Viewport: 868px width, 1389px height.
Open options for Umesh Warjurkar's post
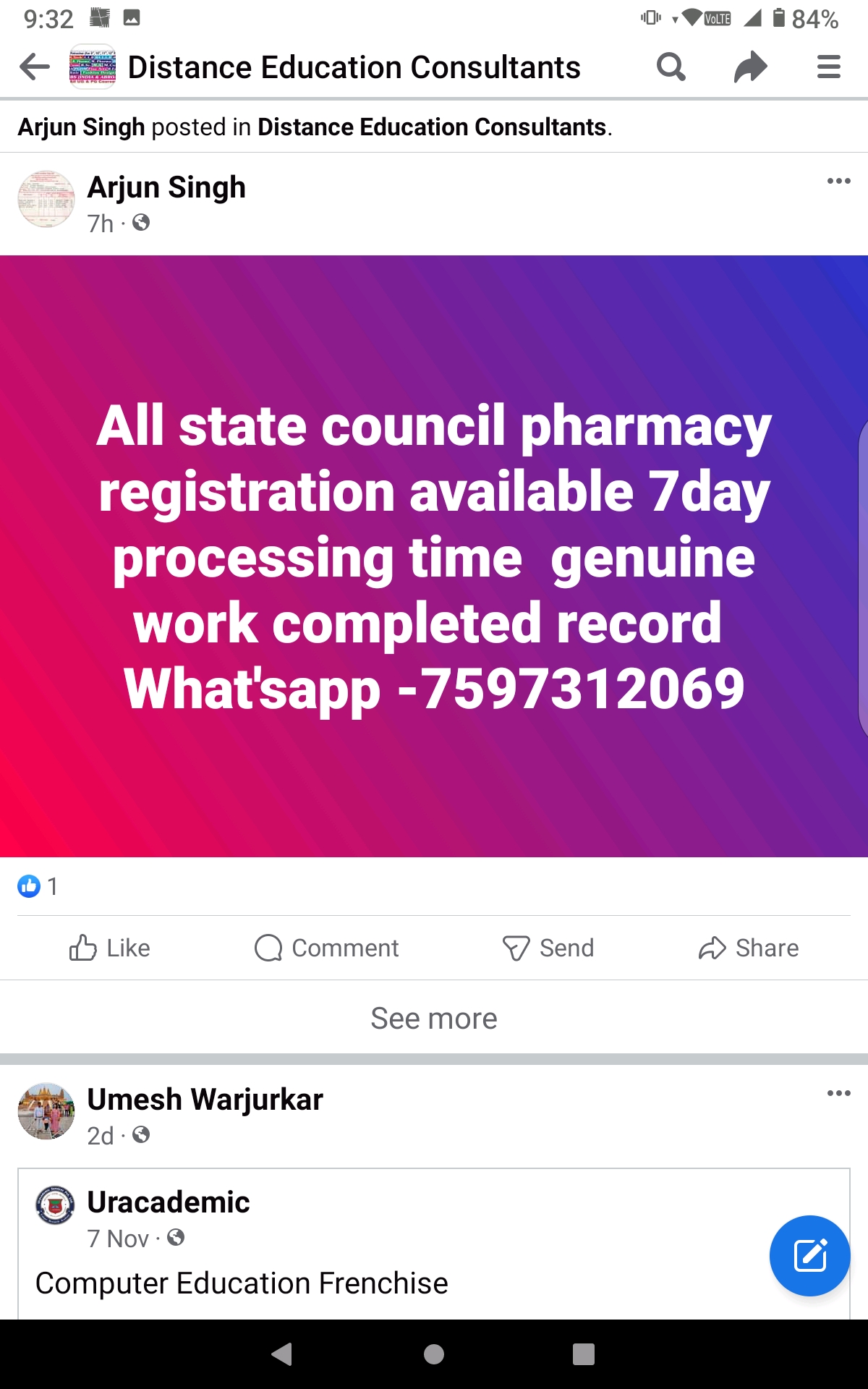[838, 1093]
